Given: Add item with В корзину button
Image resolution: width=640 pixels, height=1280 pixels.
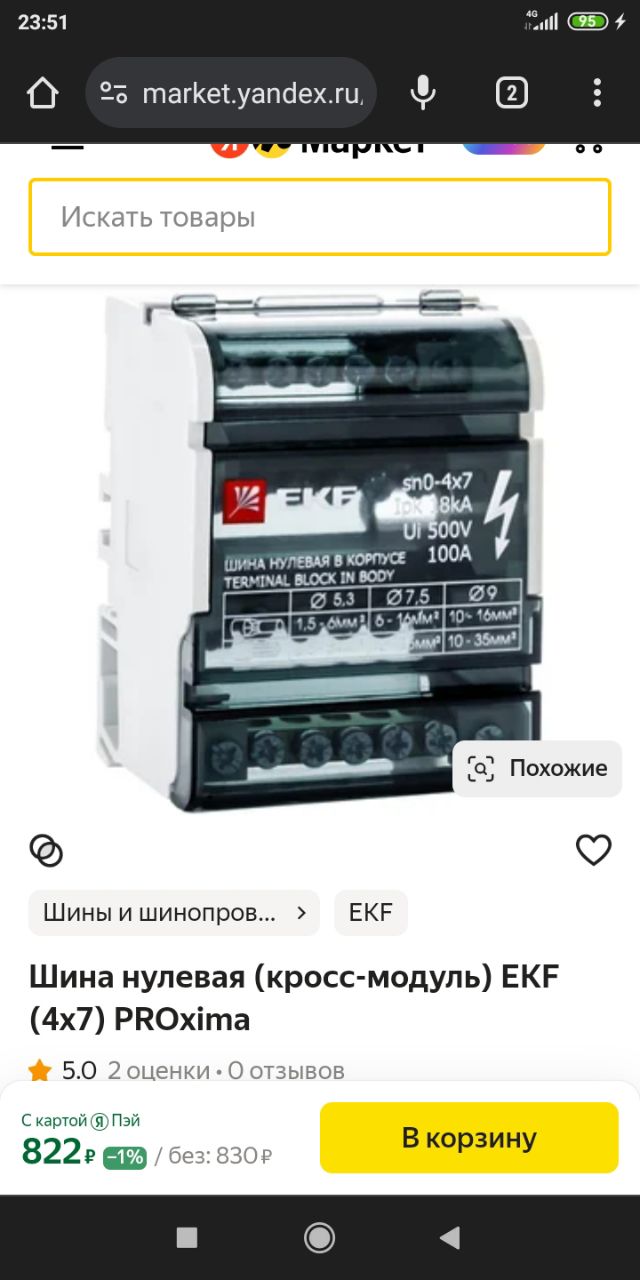Looking at the screenshot, I should click(x=469, y=1138).
